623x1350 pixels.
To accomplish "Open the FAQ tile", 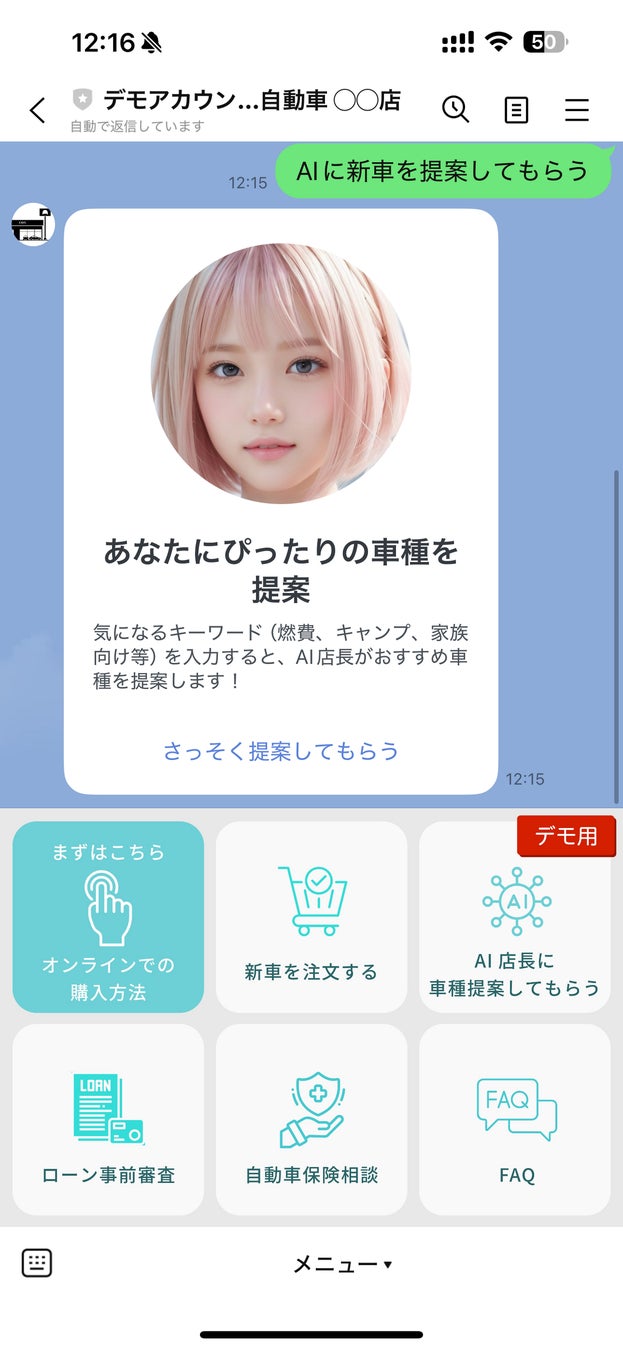I will (x=515, y=1119).
